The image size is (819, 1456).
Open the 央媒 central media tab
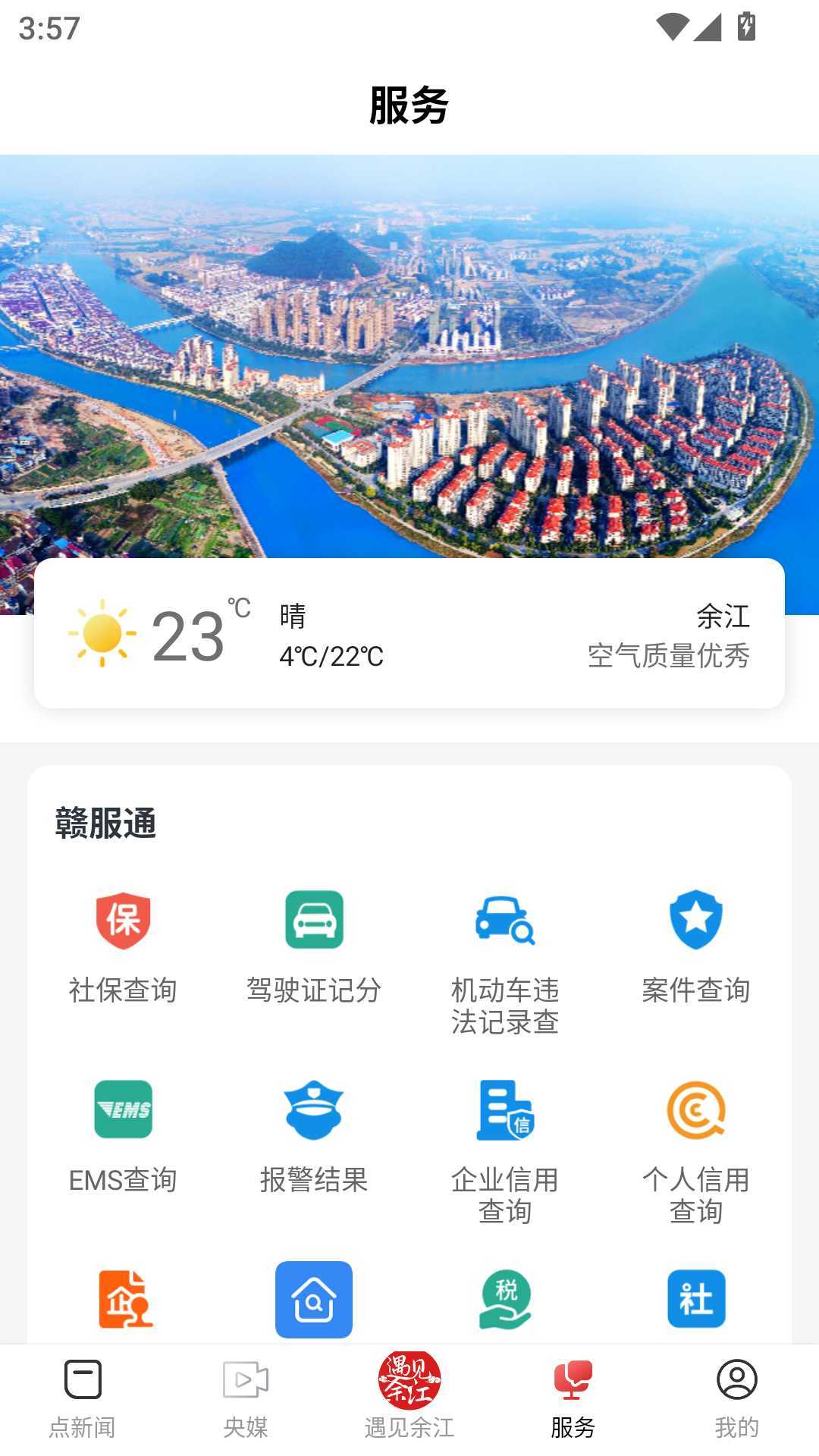[x=246, y=1403]
